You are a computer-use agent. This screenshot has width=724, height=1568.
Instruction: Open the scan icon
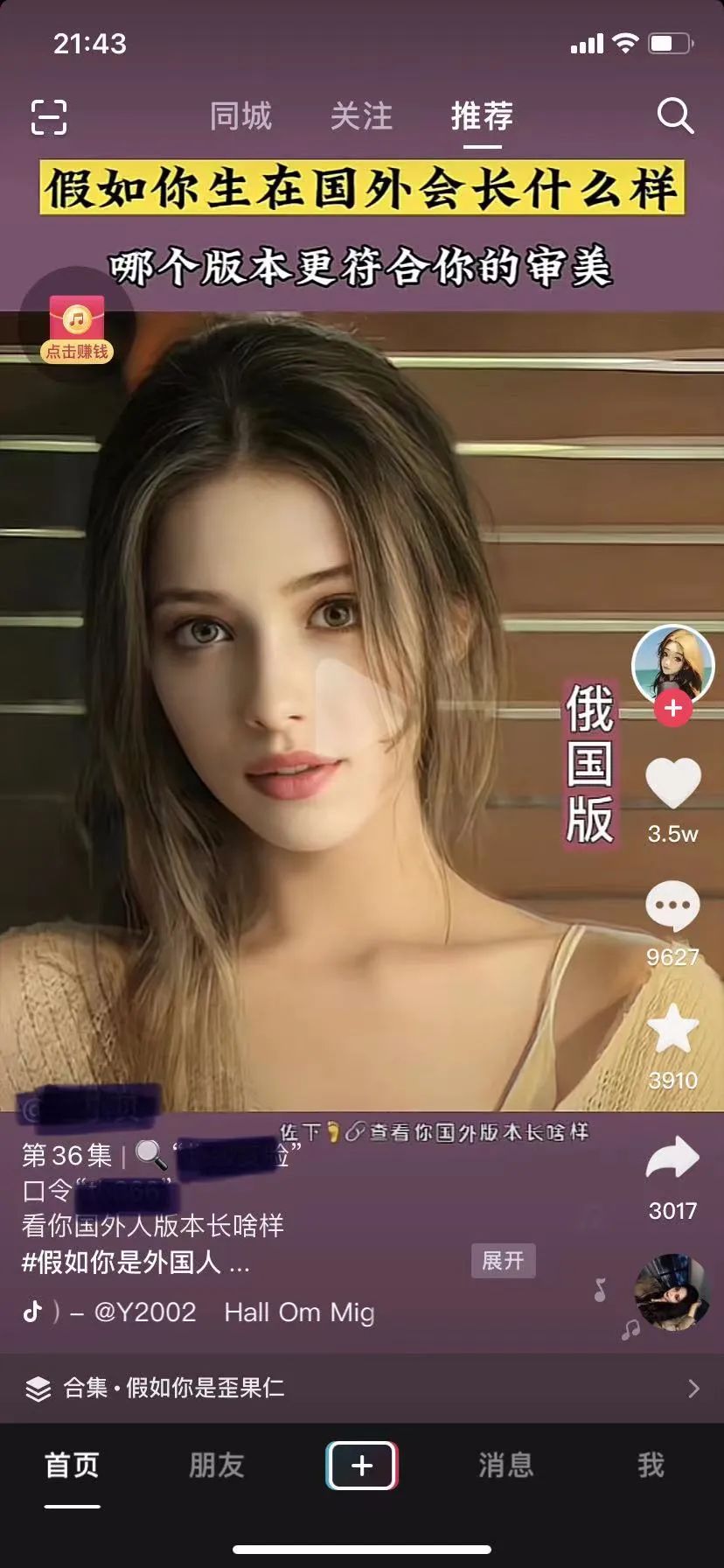[x=49, y=116]
